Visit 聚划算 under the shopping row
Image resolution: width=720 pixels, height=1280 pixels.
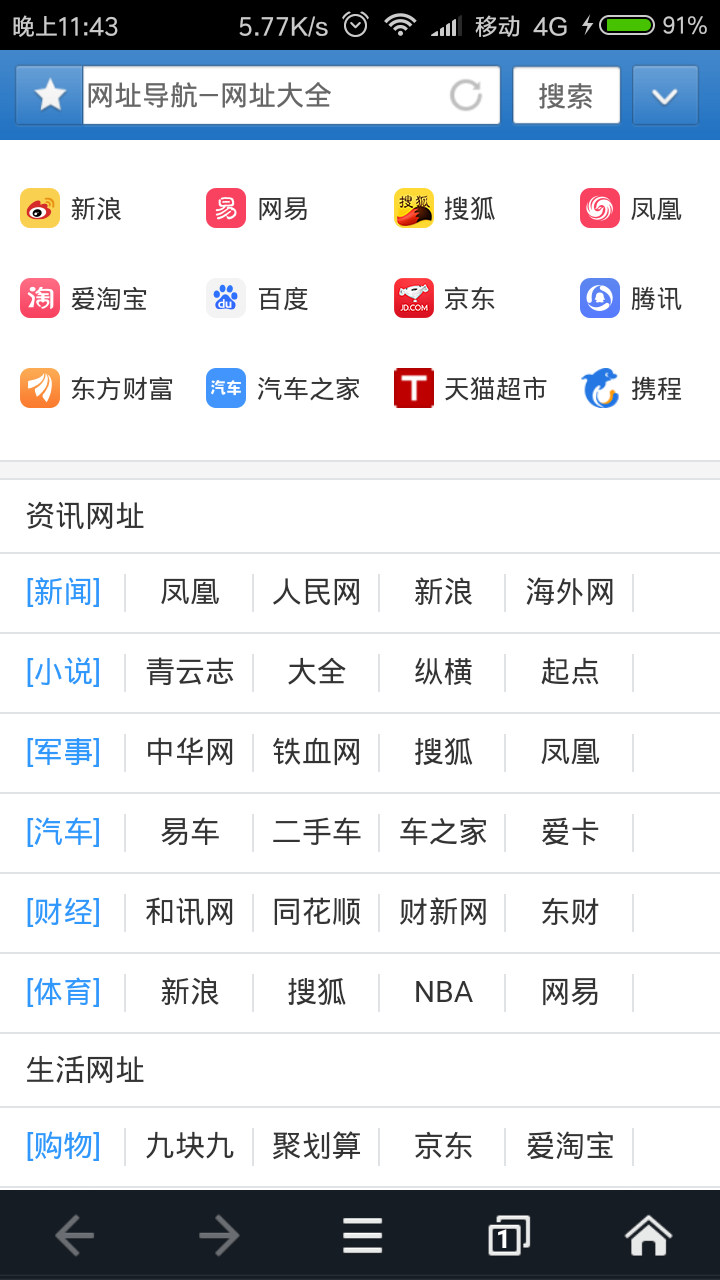point(315,1146)
